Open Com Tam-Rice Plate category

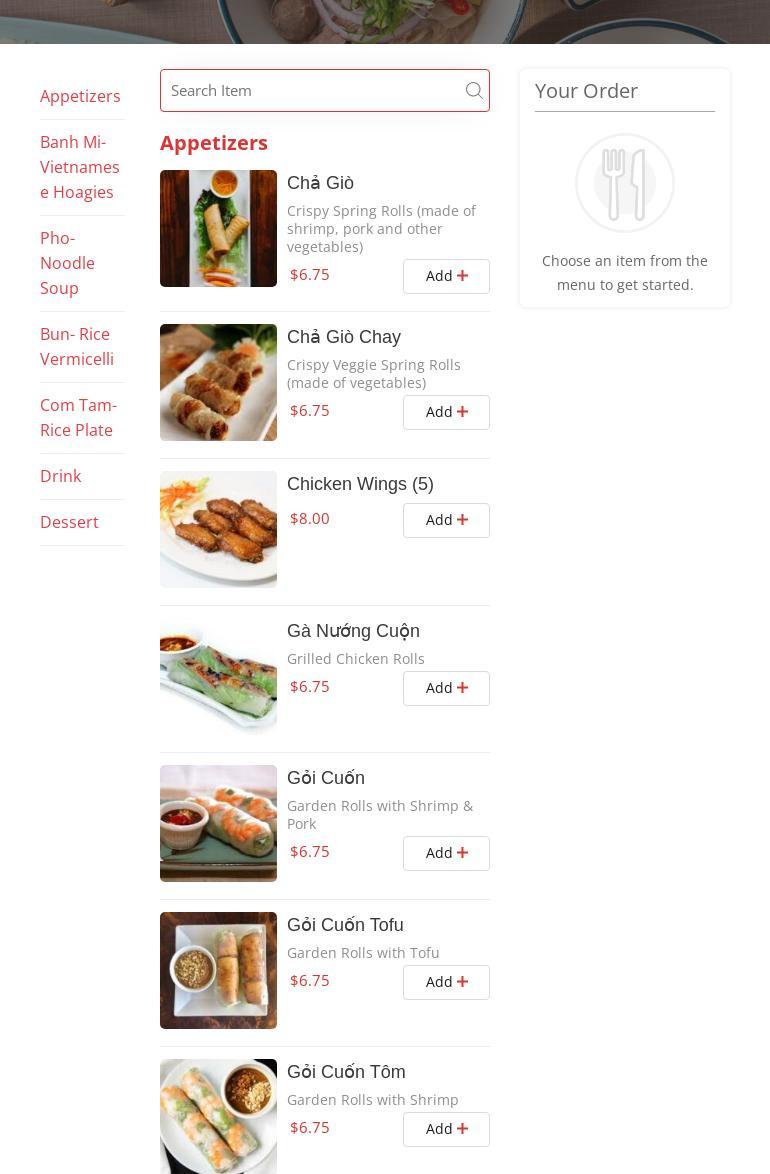[78, 417]
